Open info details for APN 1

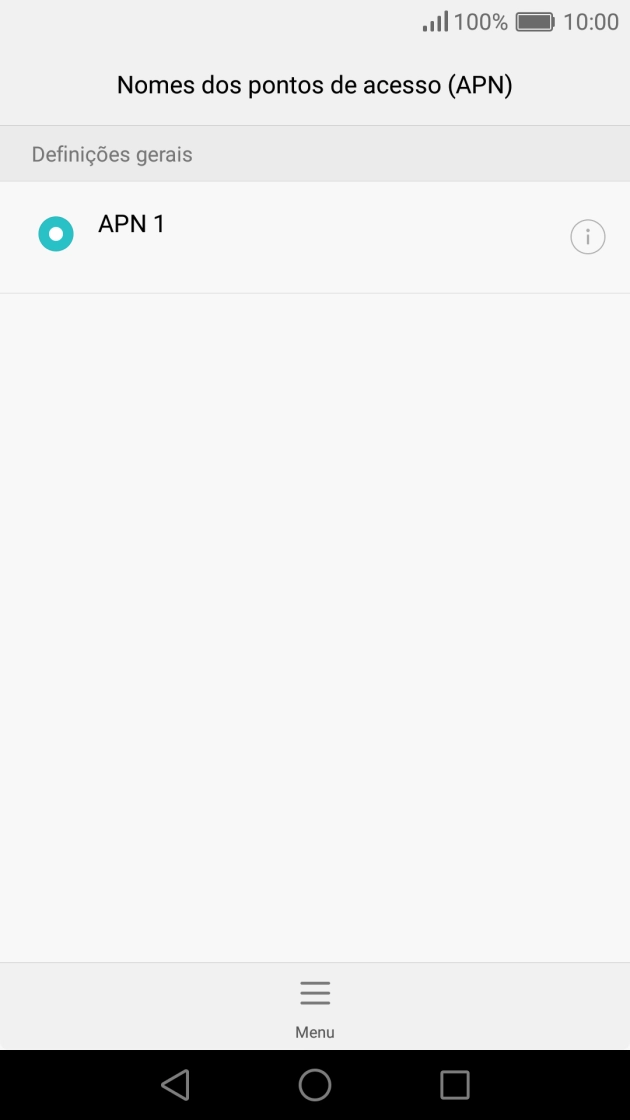(x=587, y=236)
